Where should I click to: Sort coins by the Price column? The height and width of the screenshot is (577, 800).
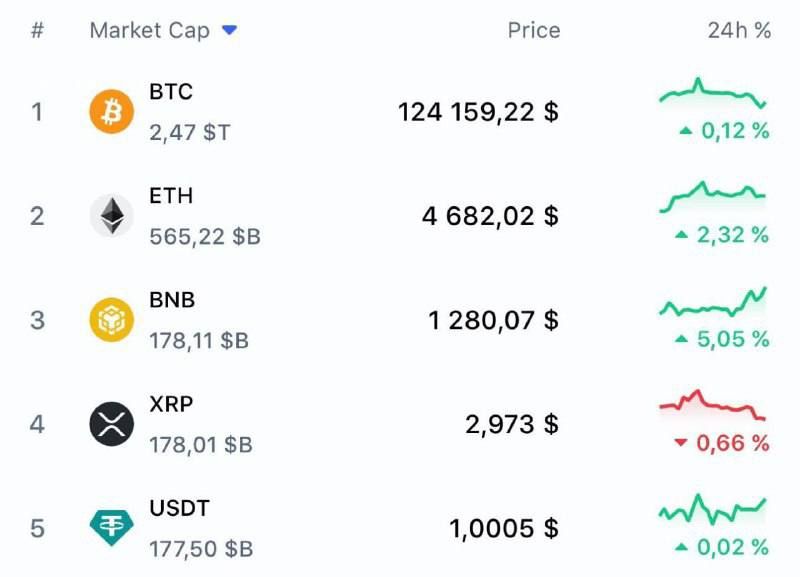[x=533, y=30]
